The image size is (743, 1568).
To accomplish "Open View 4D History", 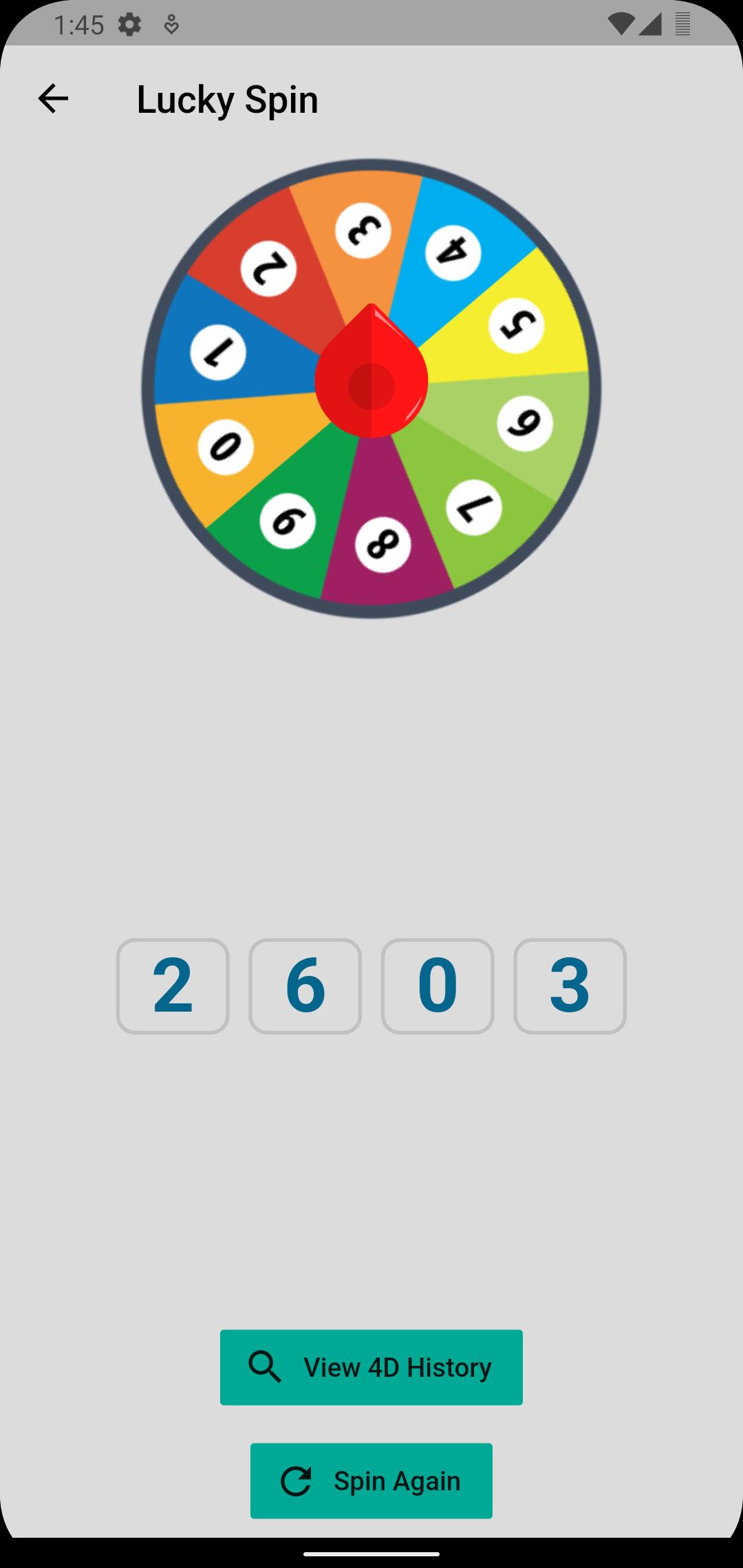I will (371, 1367).
